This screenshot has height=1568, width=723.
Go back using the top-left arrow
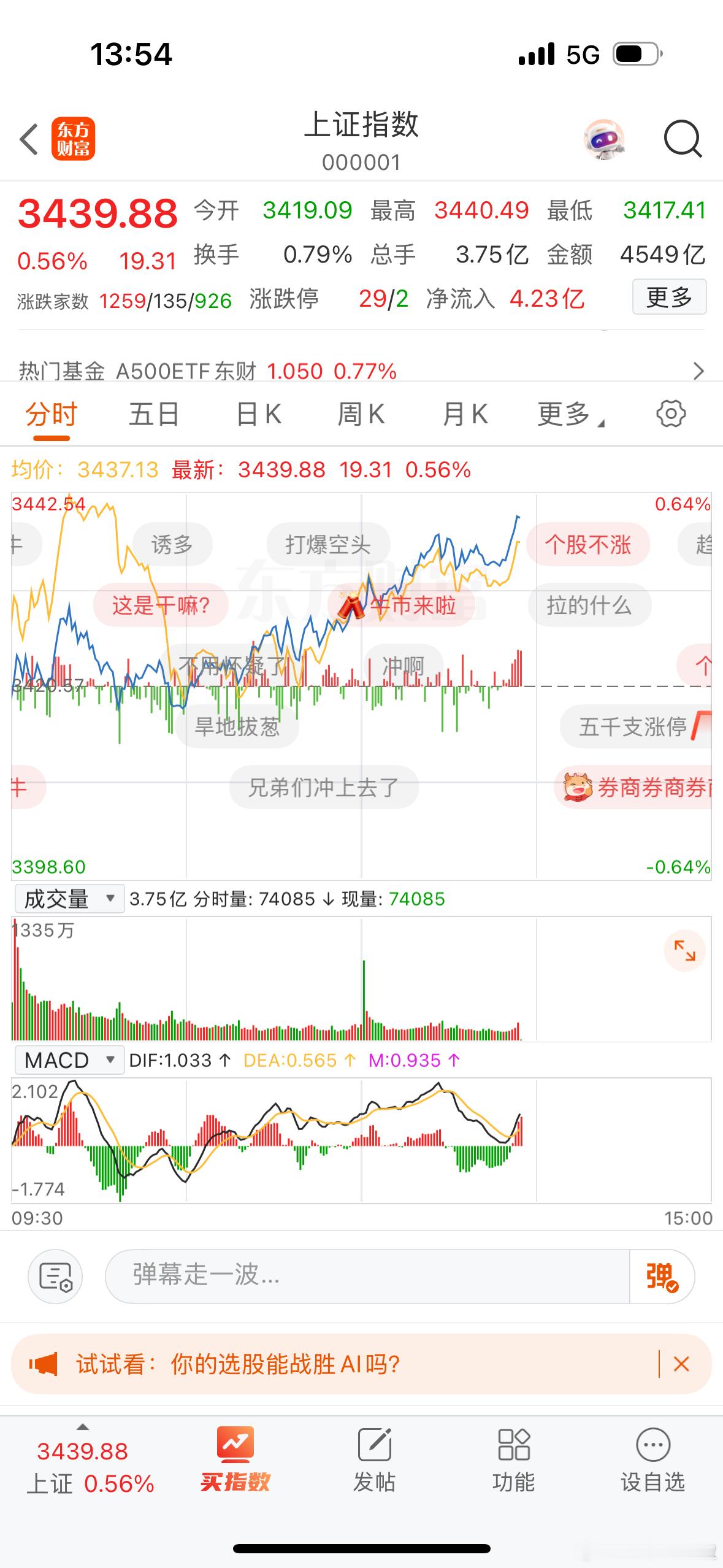click(29, 139)
